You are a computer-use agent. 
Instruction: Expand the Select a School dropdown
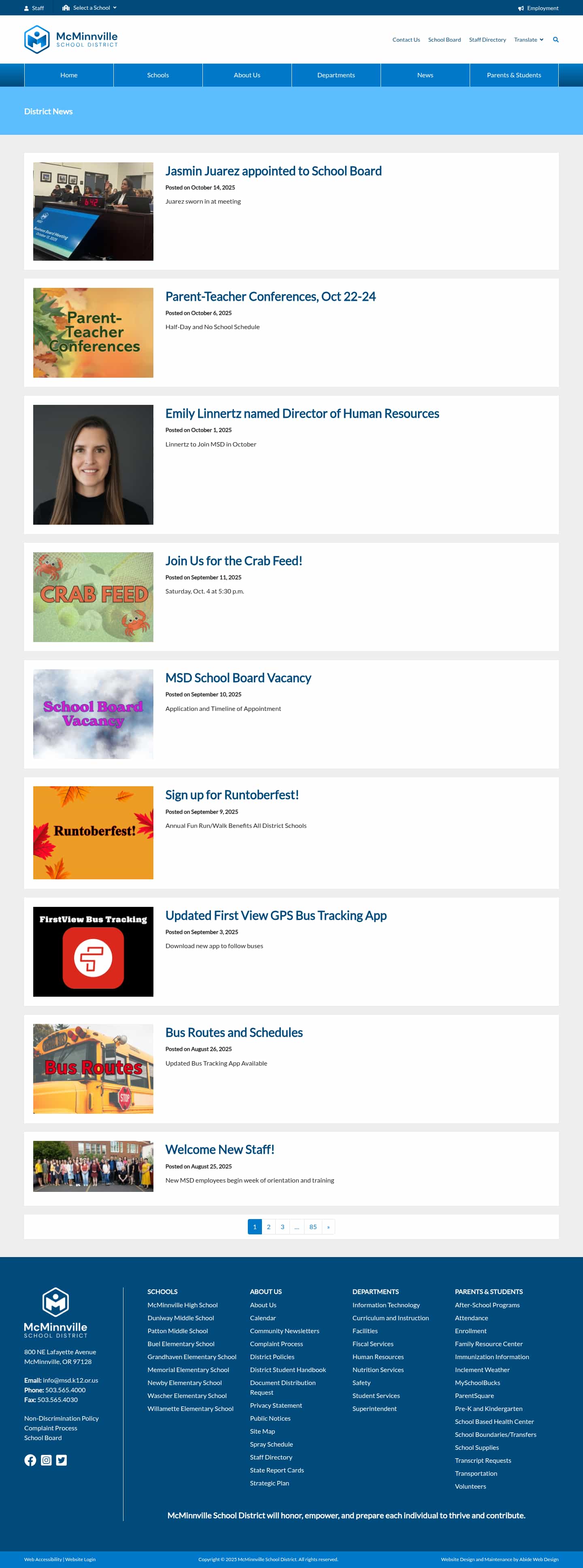[x=90, y=8]
